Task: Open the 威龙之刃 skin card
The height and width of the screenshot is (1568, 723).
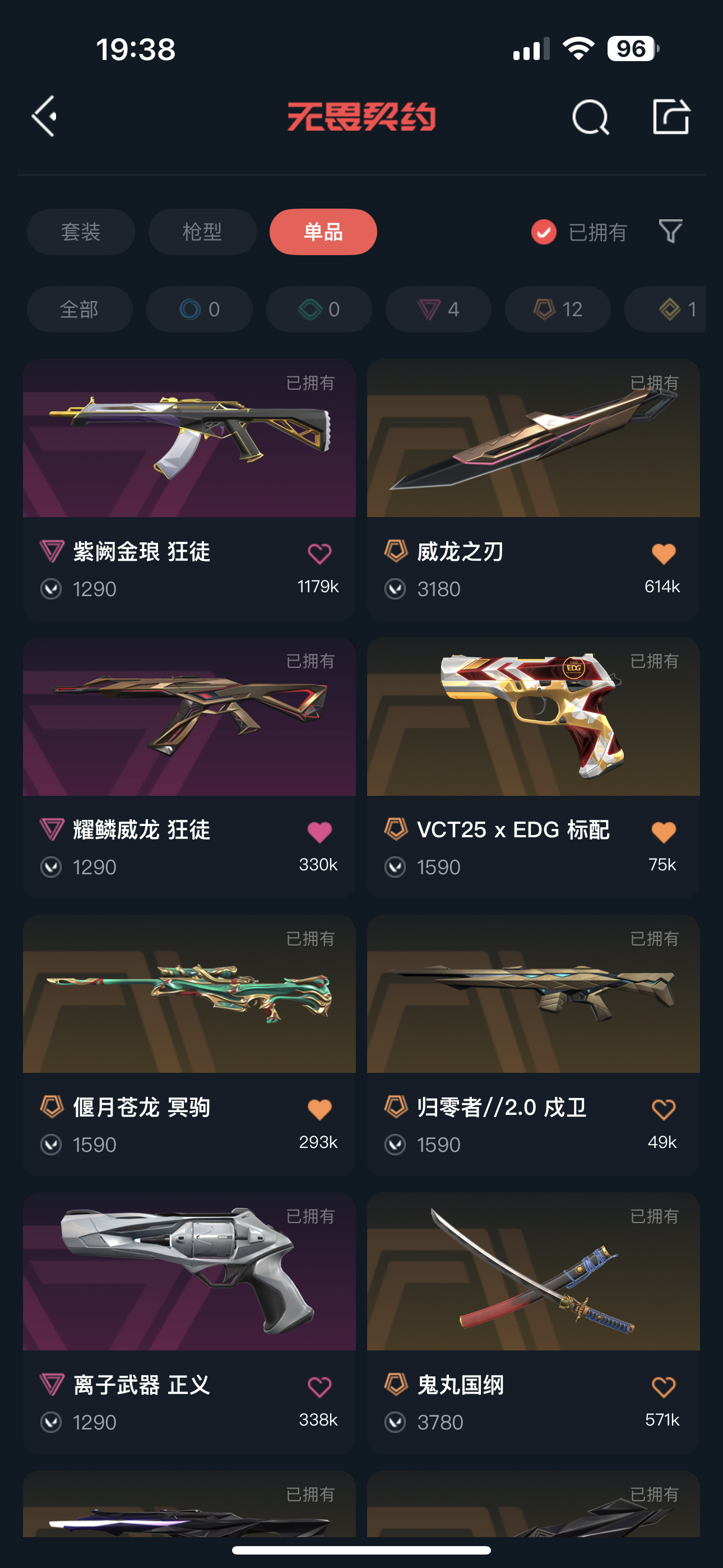Action: pyautogui.click(x=533, y=438)
